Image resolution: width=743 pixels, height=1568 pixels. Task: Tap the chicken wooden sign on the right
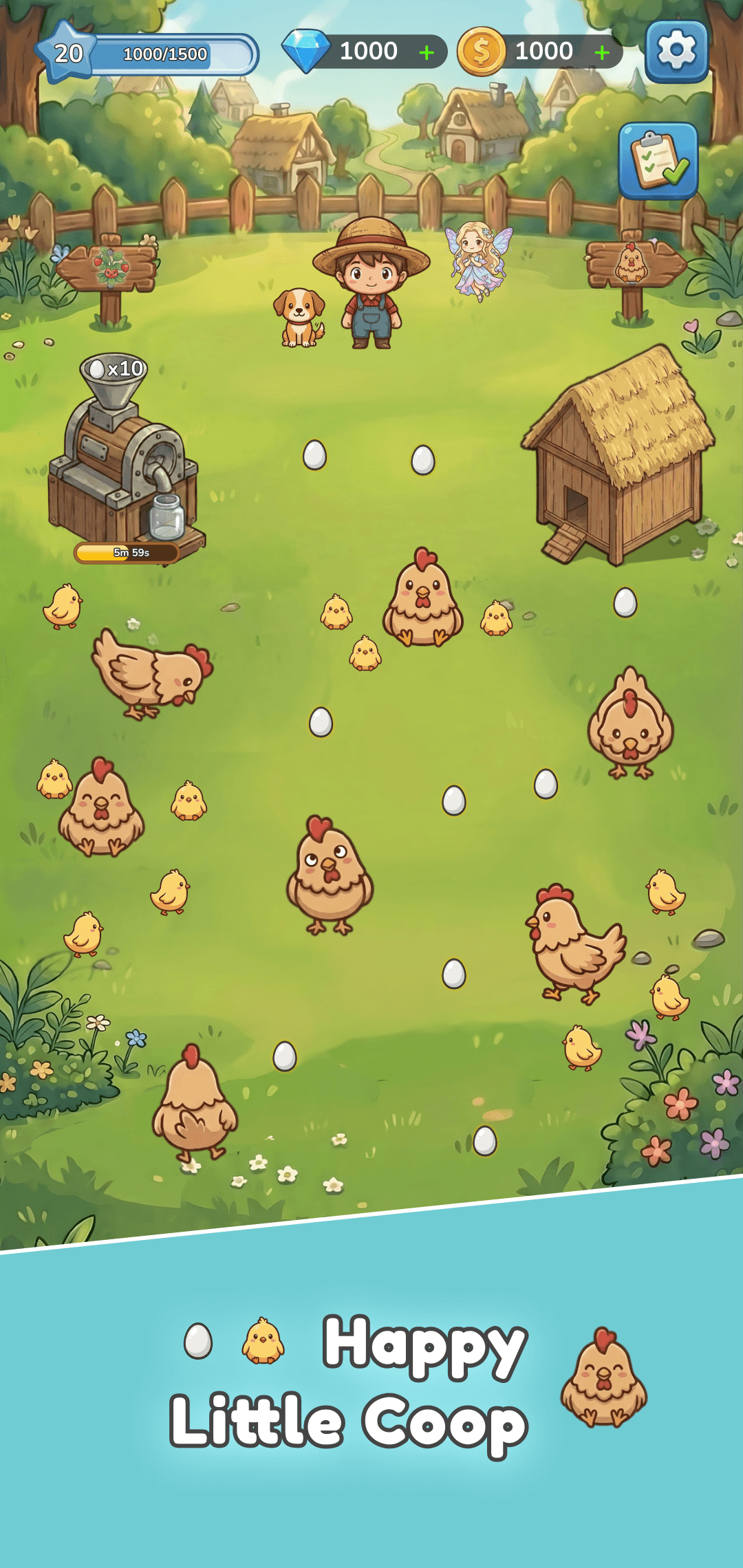click(x=631, y=265)
